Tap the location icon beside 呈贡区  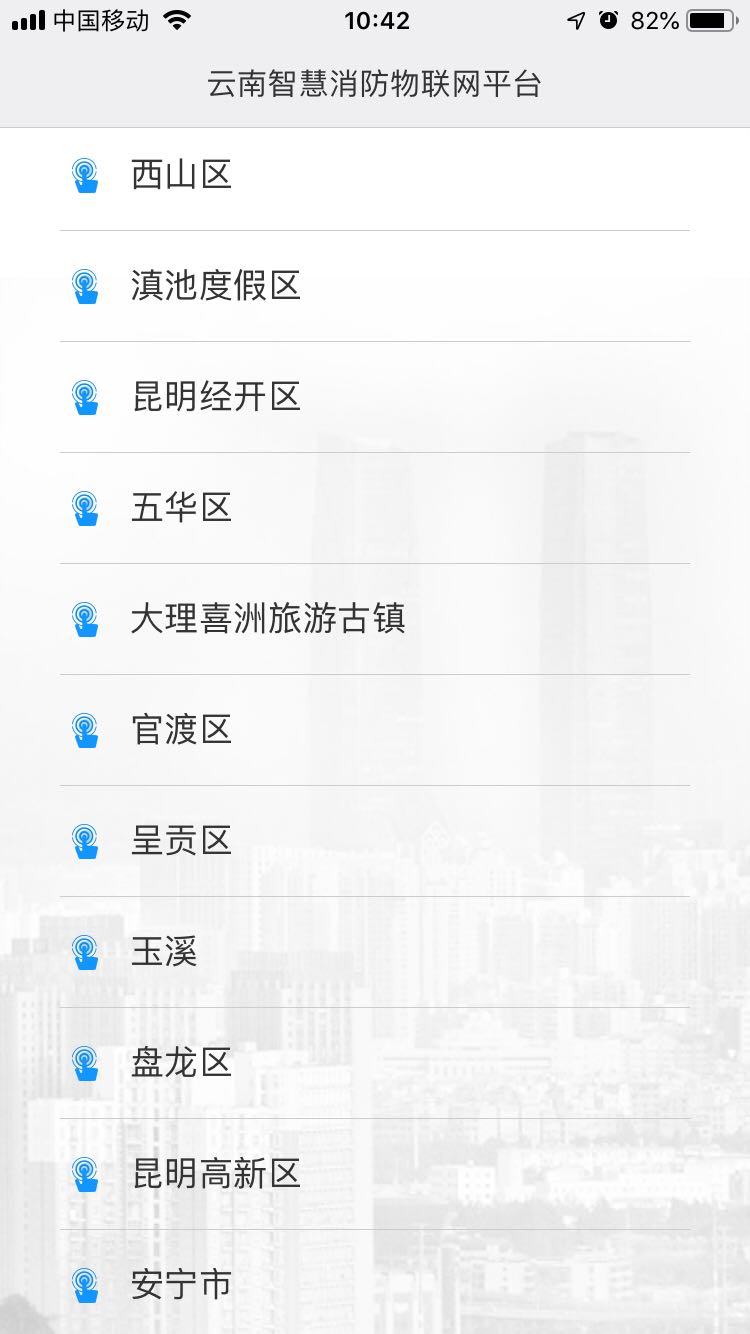(x=86, y=841)
